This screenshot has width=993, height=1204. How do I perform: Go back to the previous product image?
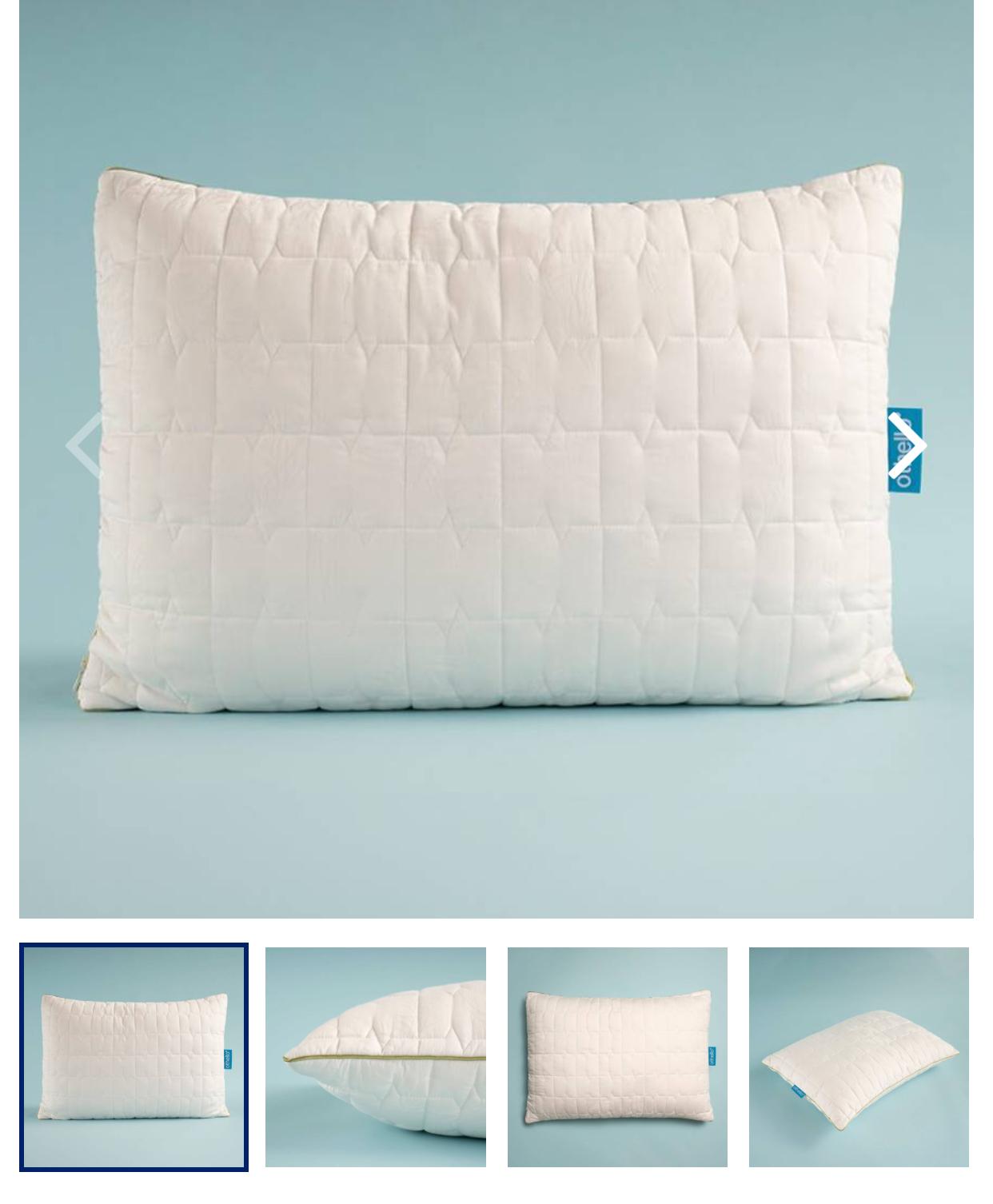coord(85,445)
